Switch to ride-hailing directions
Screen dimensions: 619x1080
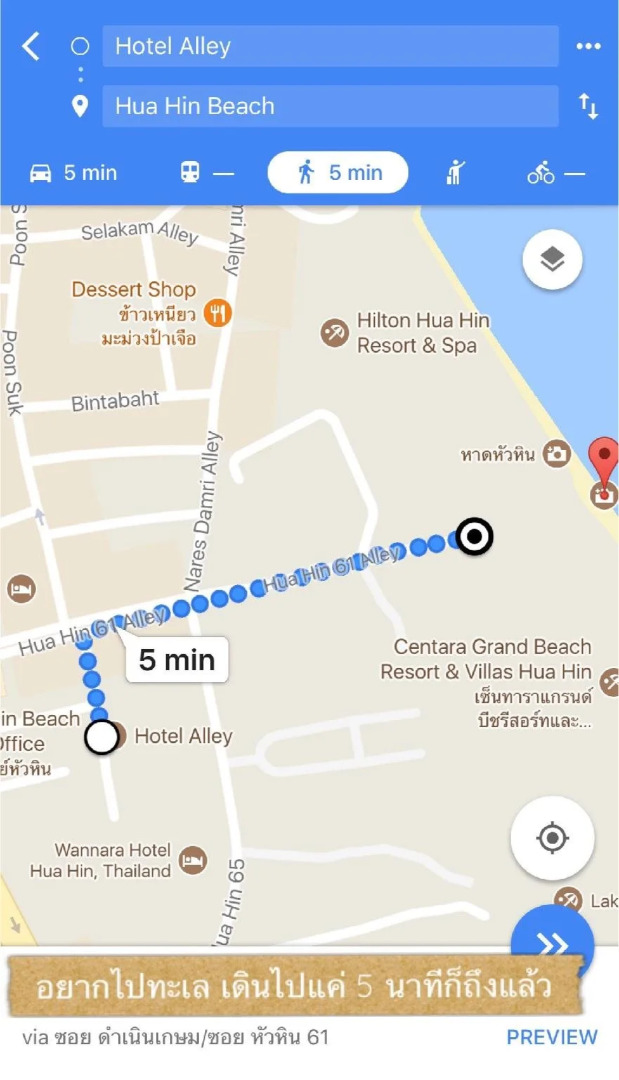click(455, 173)
